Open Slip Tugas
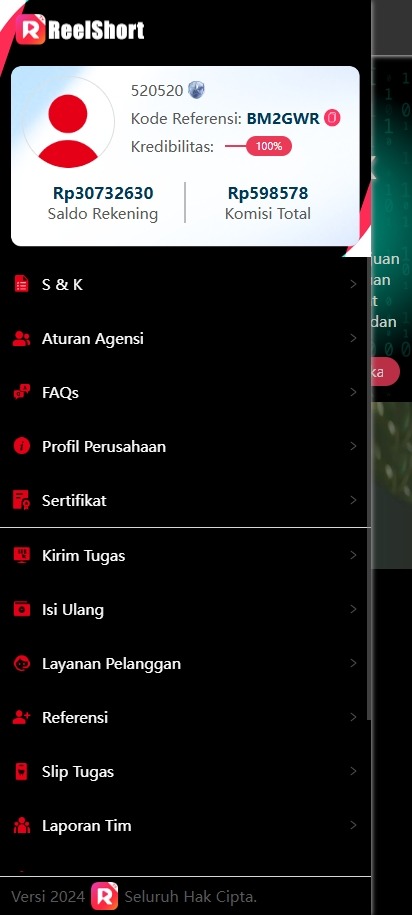The height and width of the screenshot is (915, 412). point(185,771)
